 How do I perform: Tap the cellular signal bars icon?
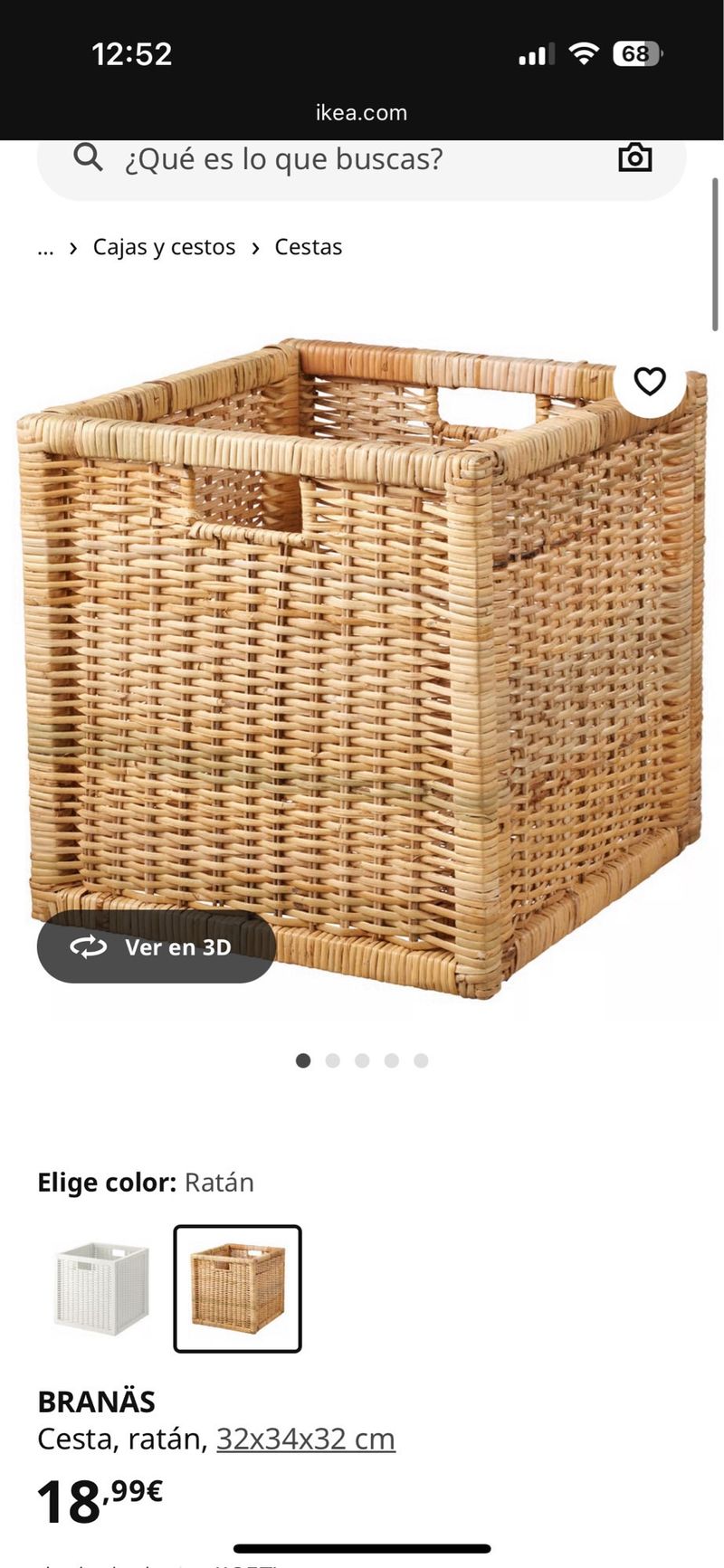[536, 54]
